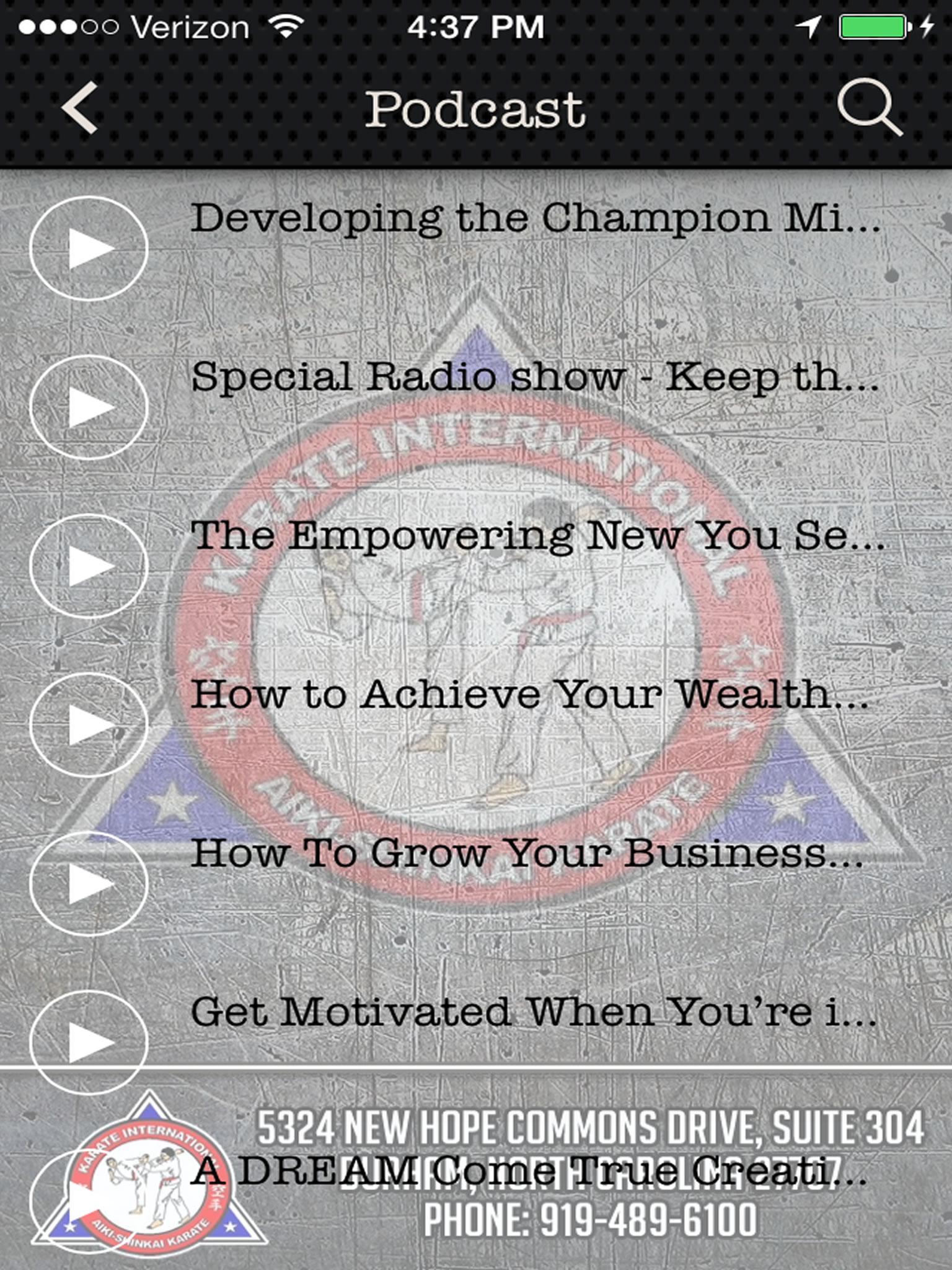Play the How To Grow Your Business episode
The image size is (952, 1270).
tap(89, 883)
